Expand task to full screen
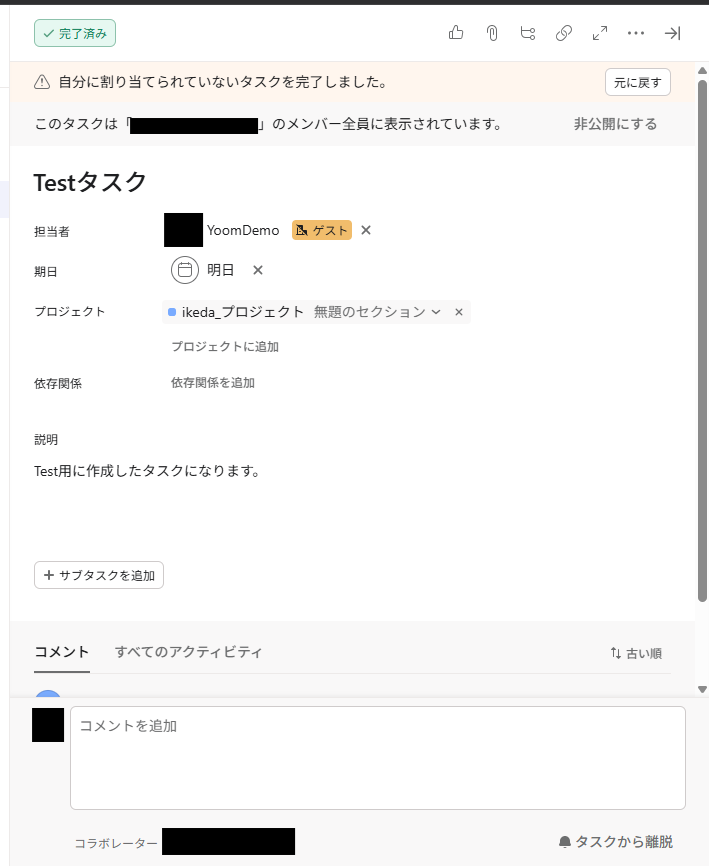 pyautogui.click(x=600, y=33)
